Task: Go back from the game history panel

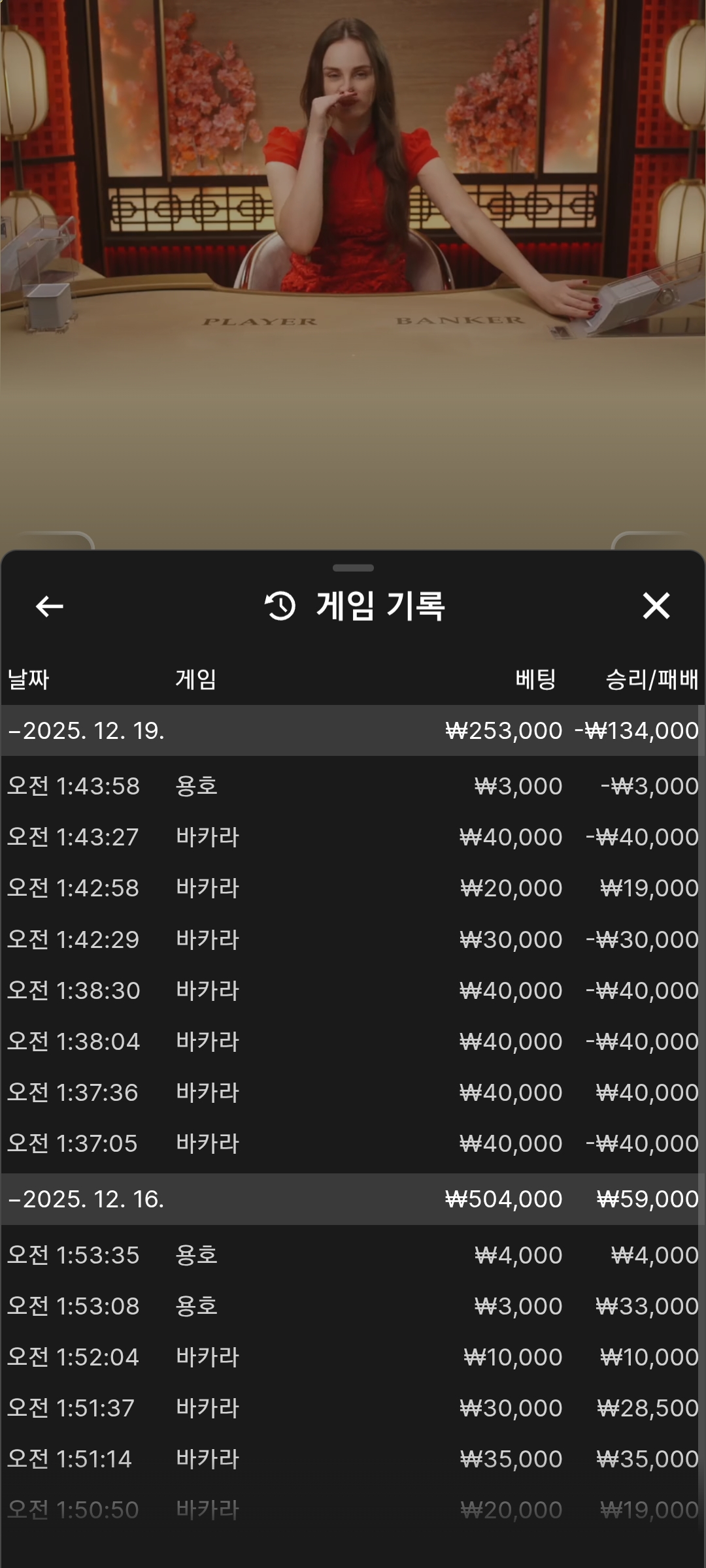Action: (x=49, y=606)
